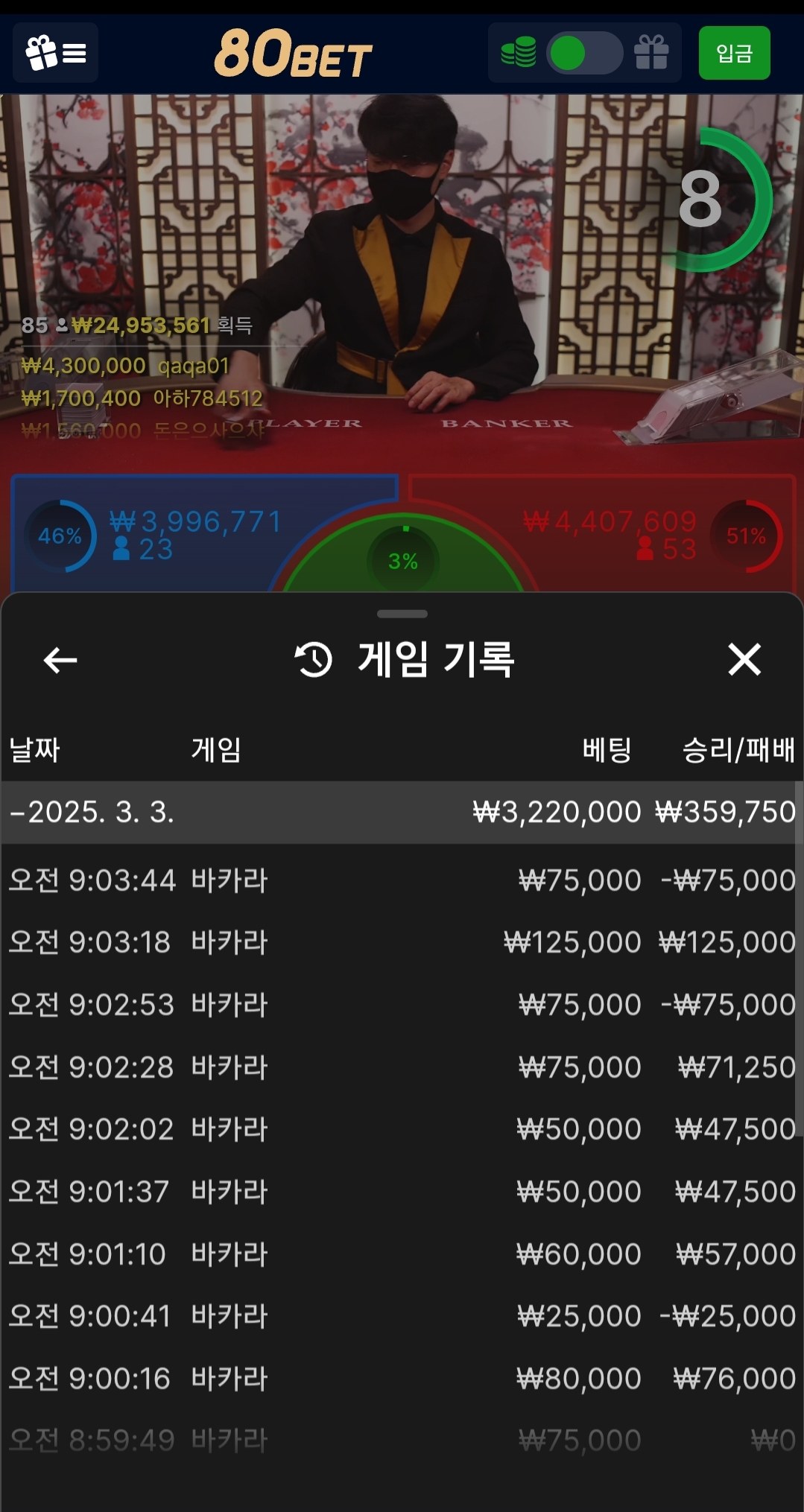Close the 게임 기록 panel
This screenshot has height=1512, width=804.
tap(744, 660)
